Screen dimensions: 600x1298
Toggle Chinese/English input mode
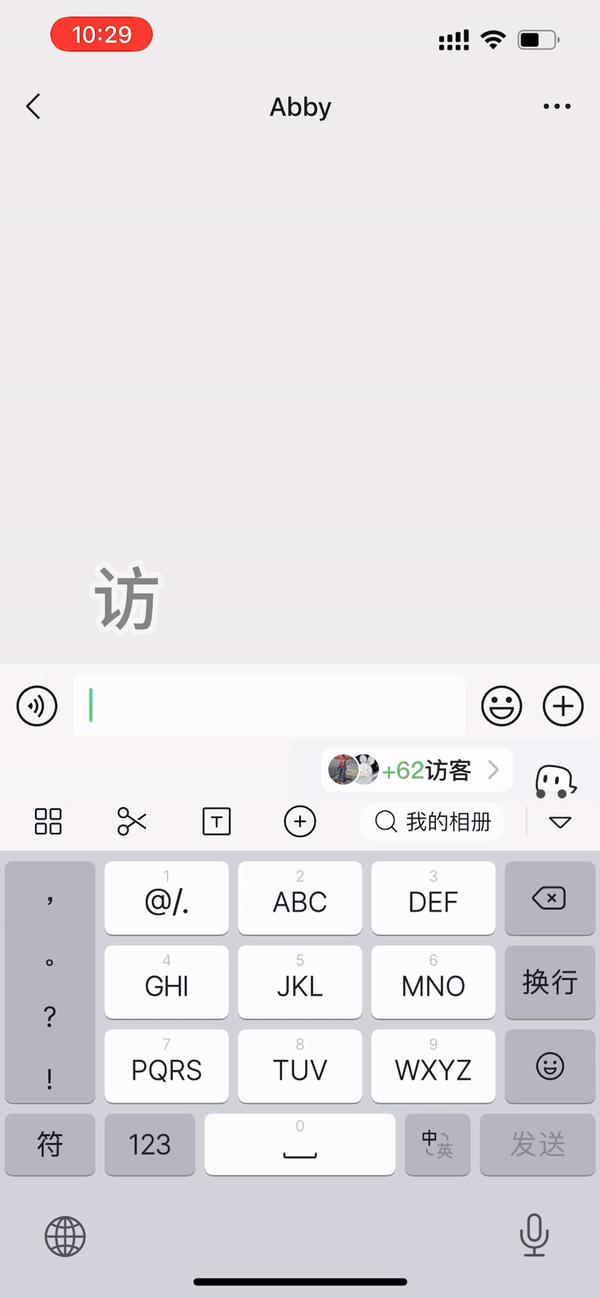click(x=437, y=1144)
